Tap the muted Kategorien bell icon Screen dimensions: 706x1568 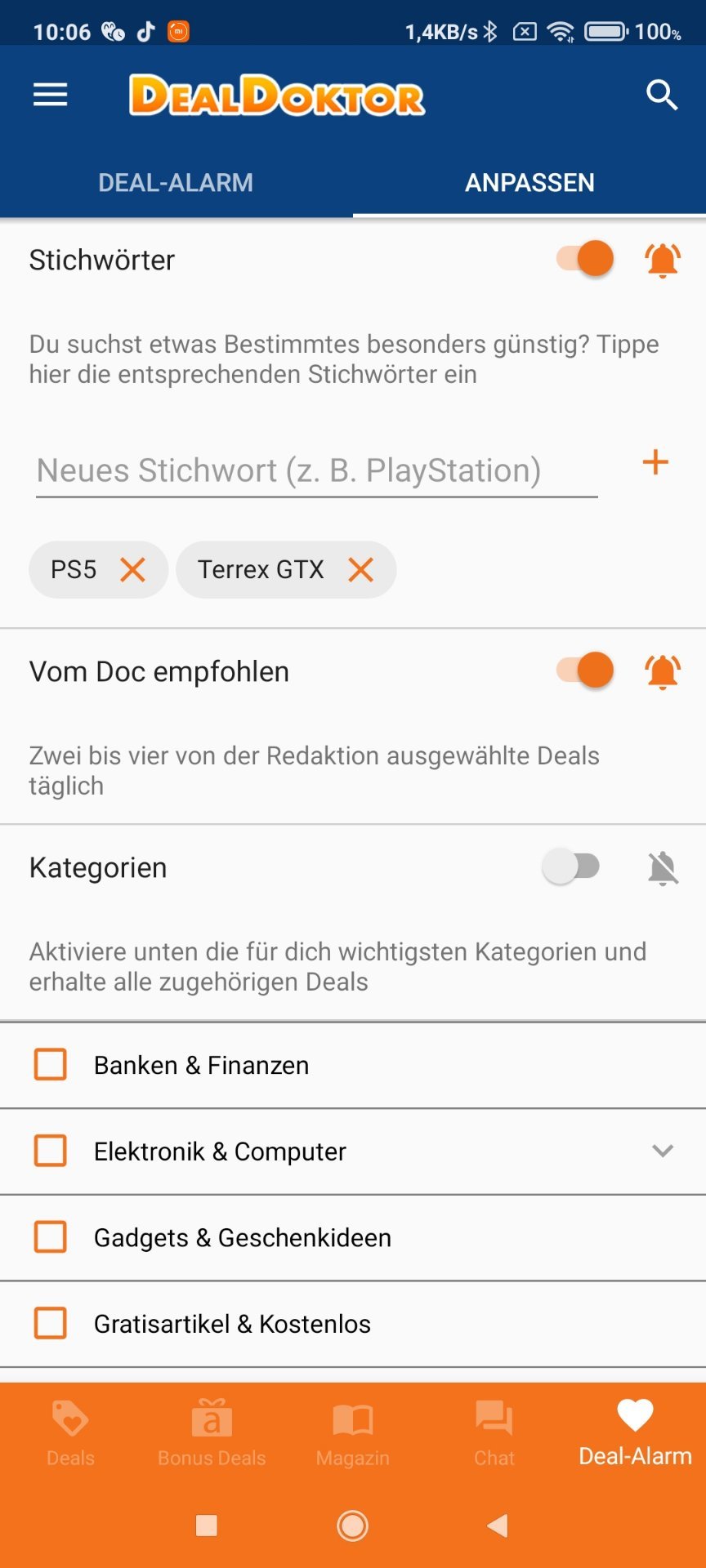[x=663, y=867]
